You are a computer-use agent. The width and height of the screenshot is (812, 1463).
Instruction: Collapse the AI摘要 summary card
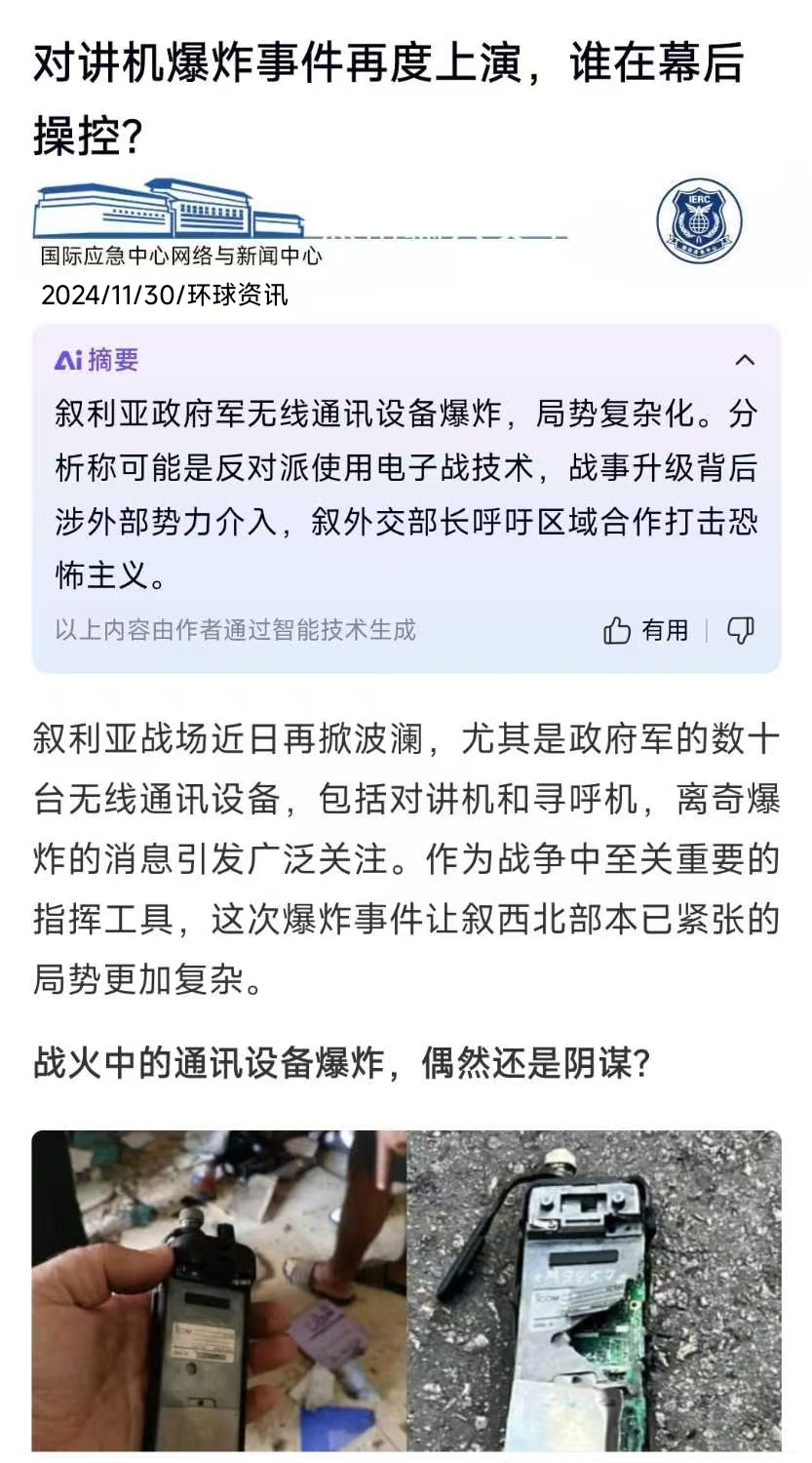pos(745,360)
